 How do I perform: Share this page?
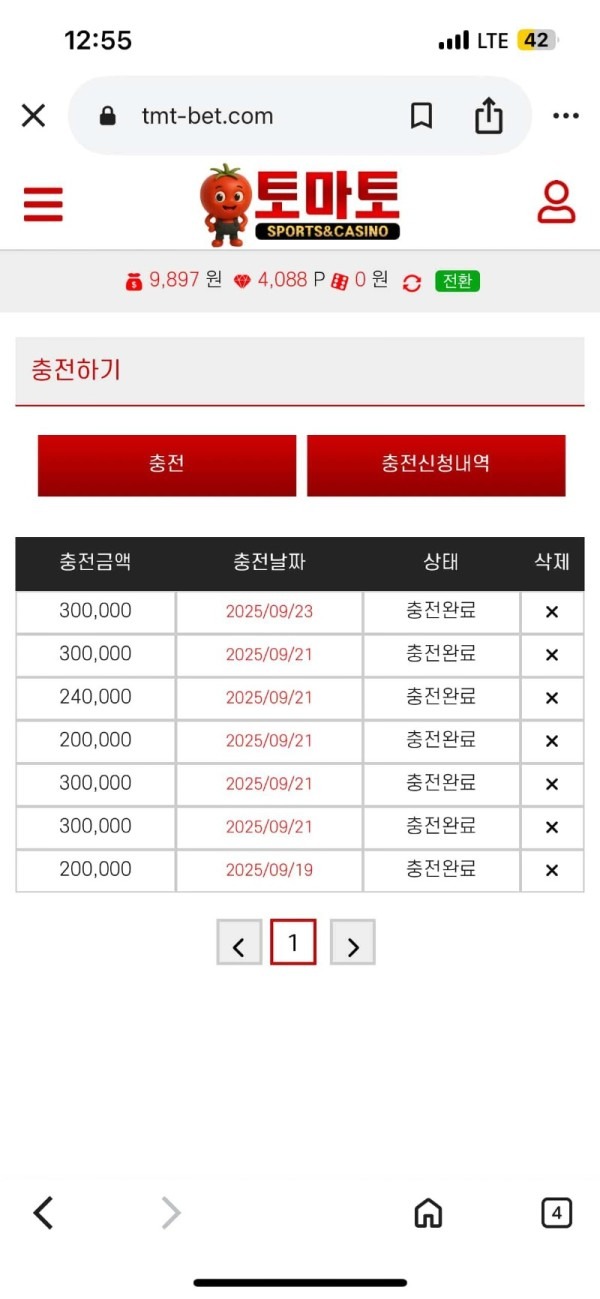pyautogui.click(x=488, y=116)
